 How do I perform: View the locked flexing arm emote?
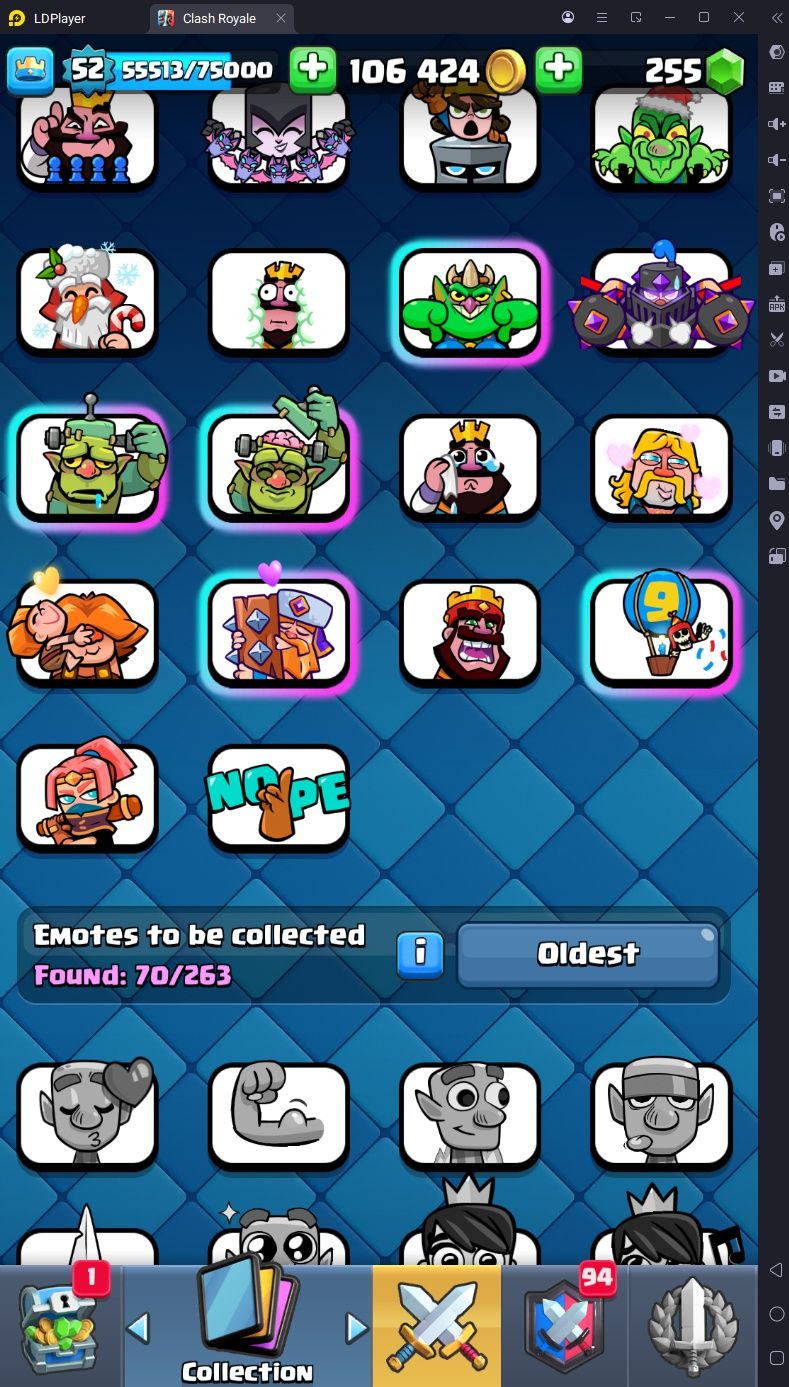(278, 1114)
